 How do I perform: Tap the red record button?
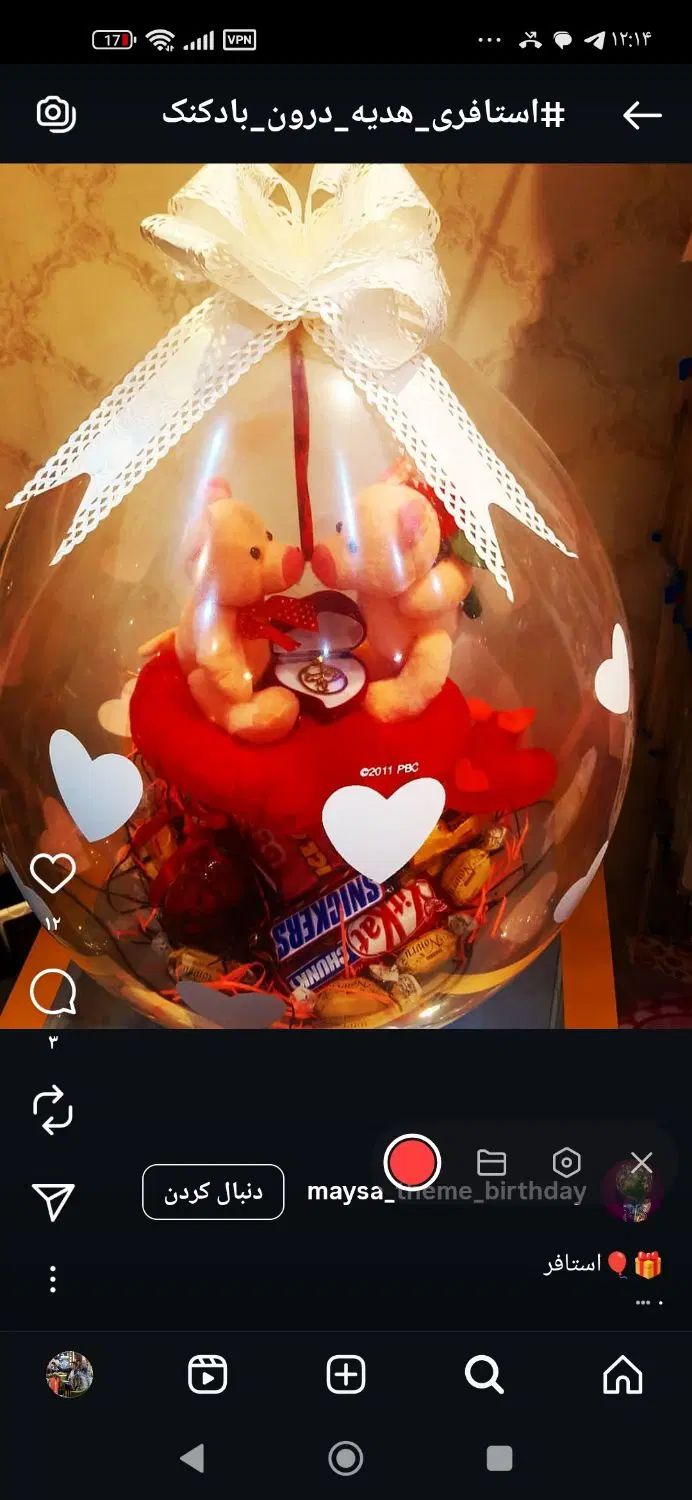[x=412, y=1162]
